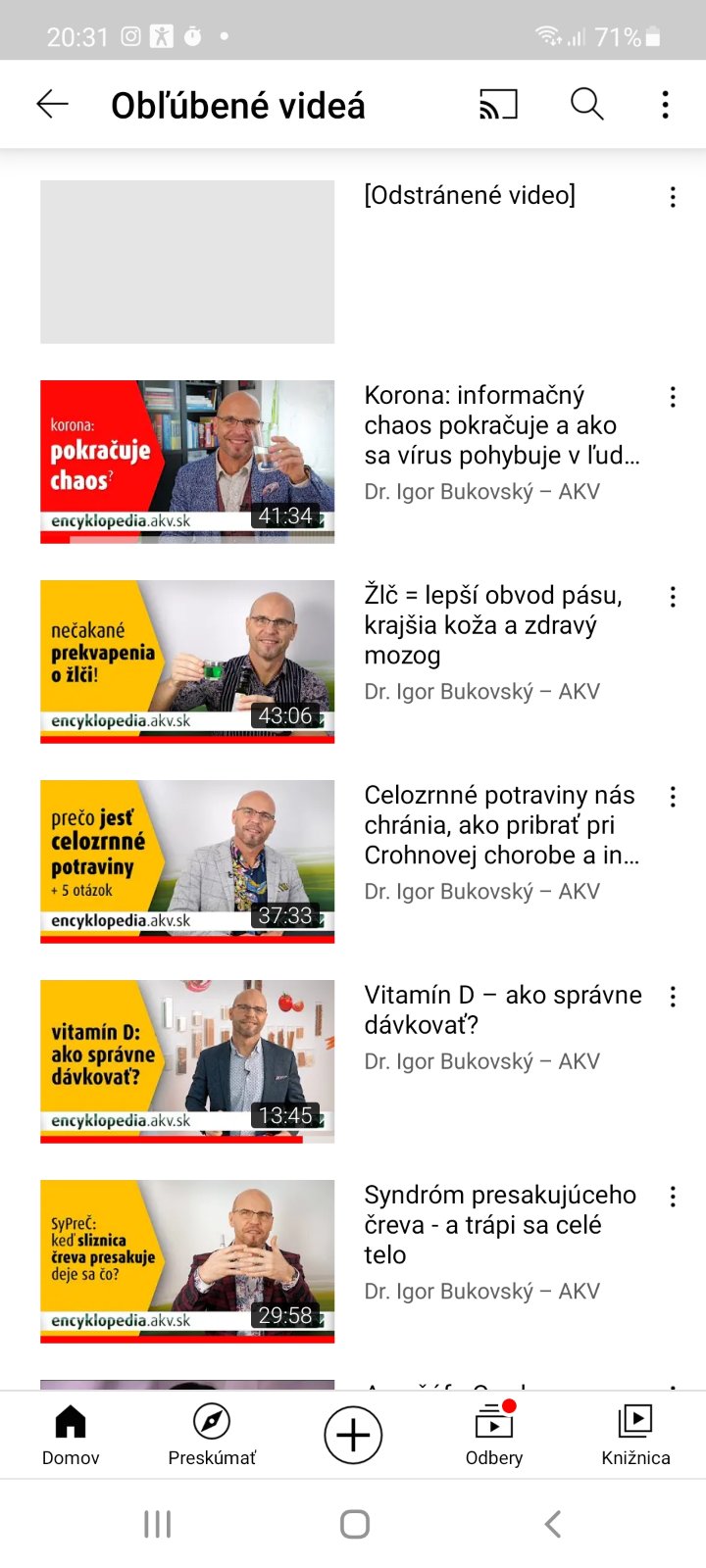Go back from Obľúbené videá
This screenshot has height=1568, width=706.
(x=52, y=104)
